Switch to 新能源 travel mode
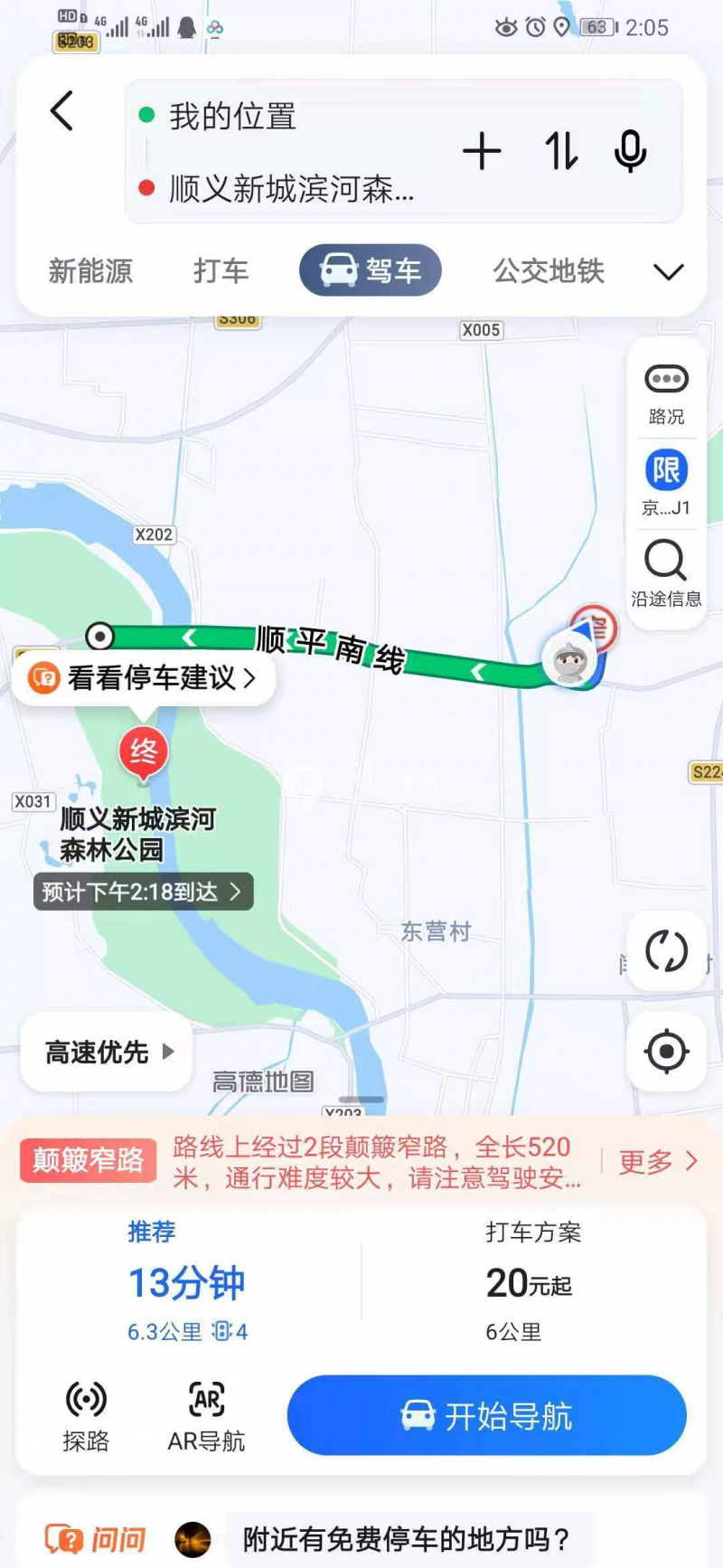Viewport: 723px width, 1568px height. point(90,270)
